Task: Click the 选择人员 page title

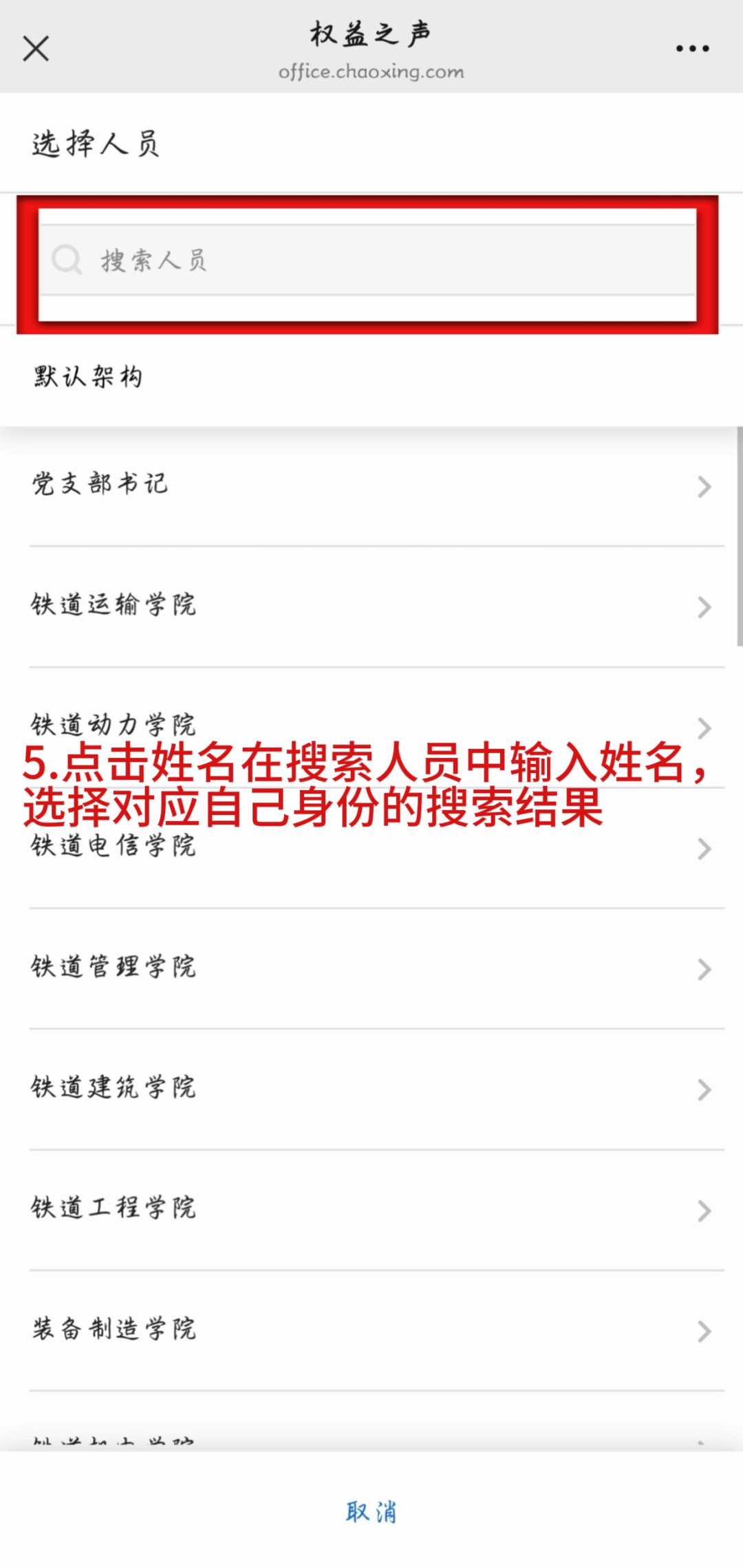Action: (x=96, y=143)
